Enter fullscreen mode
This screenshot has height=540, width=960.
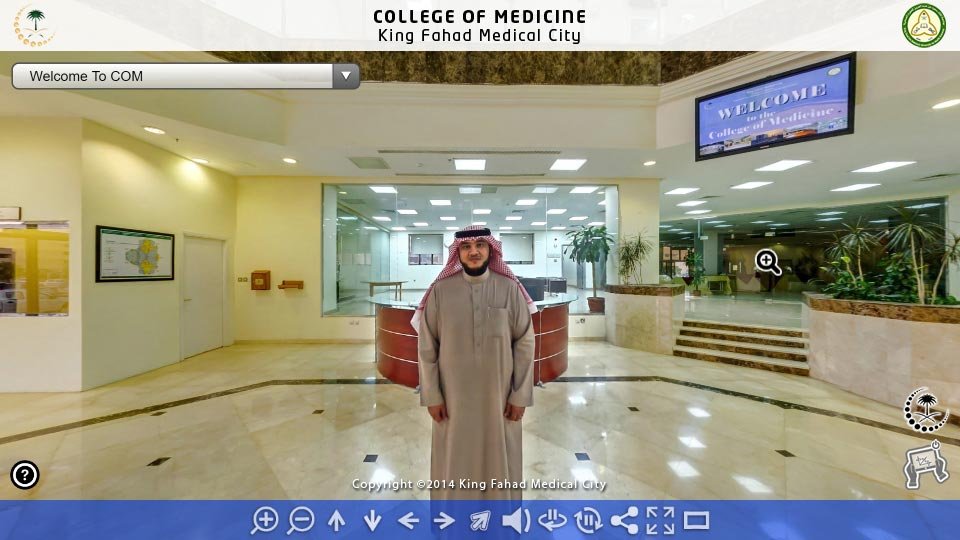click(660, 520)
